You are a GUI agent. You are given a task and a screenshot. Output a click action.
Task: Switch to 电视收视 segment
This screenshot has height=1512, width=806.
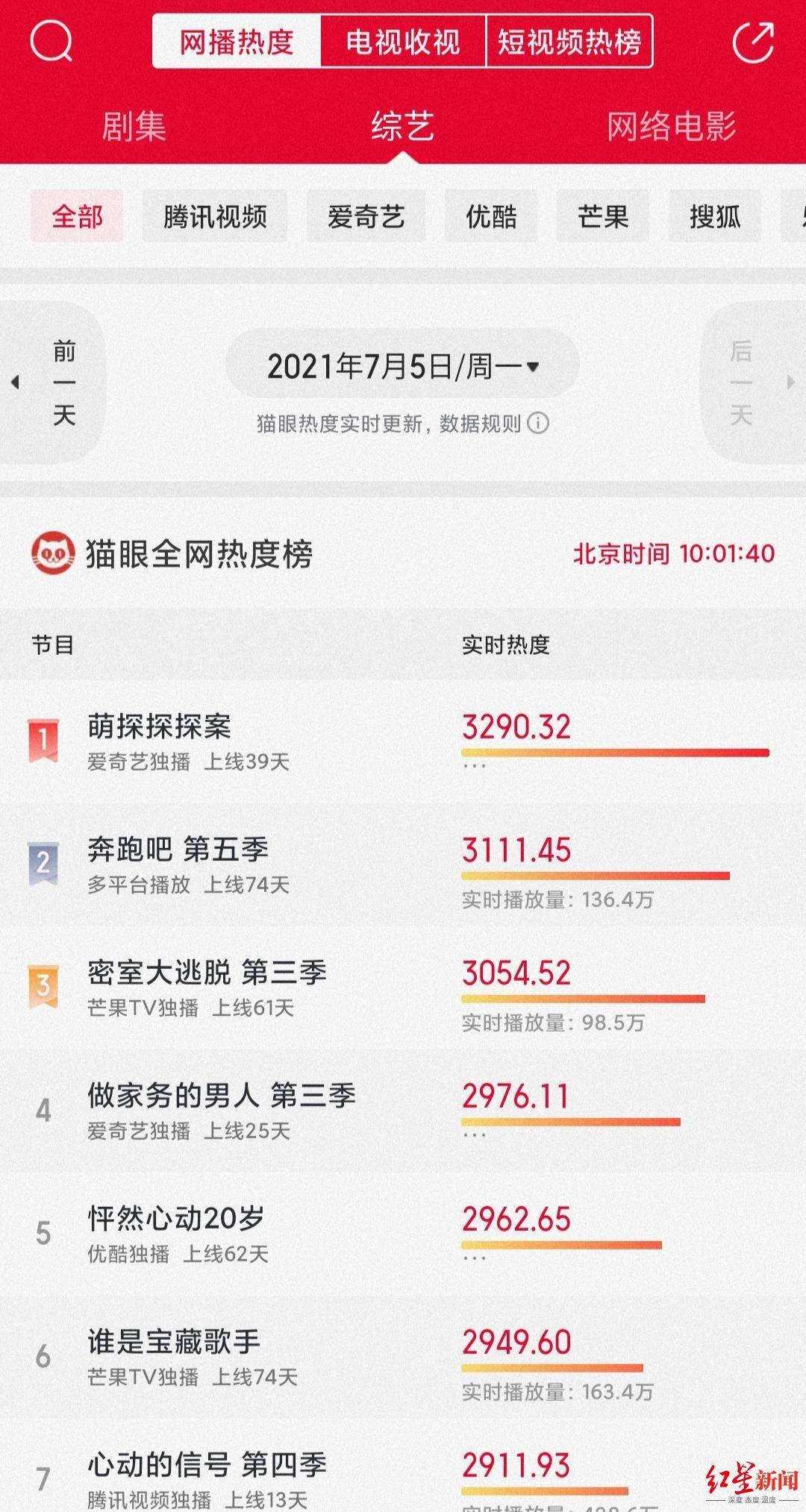click(x=403, y=41)
